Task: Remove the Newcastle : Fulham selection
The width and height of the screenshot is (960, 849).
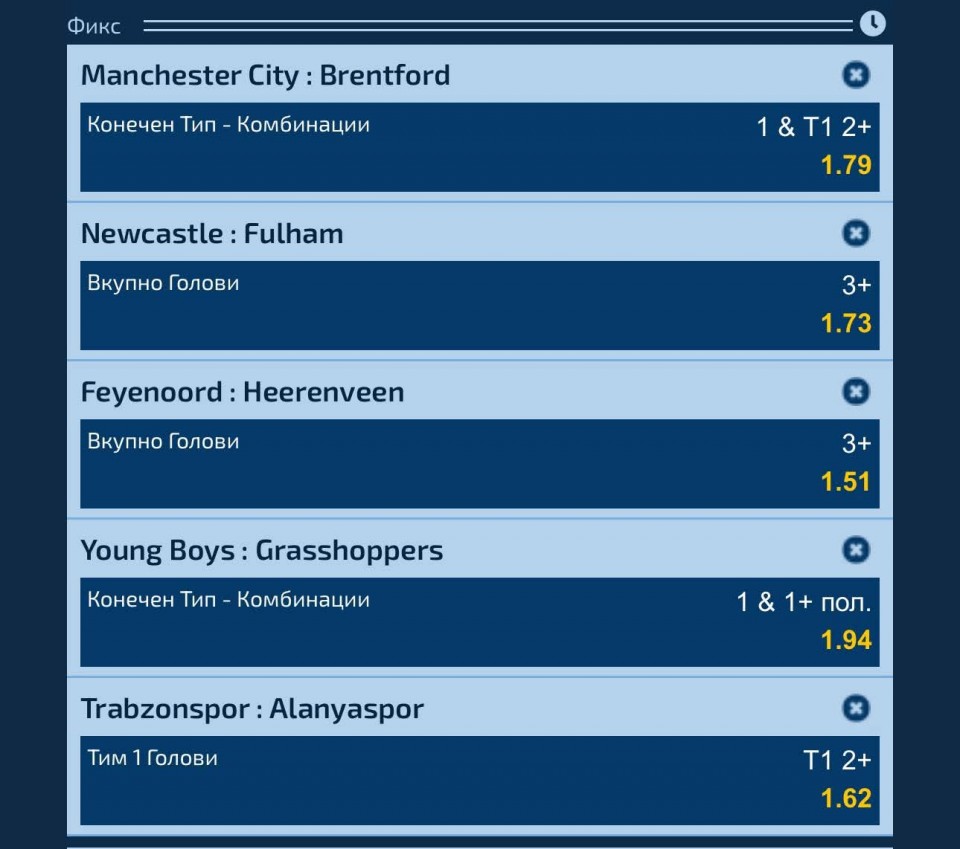Action: [x=855, y=233]
